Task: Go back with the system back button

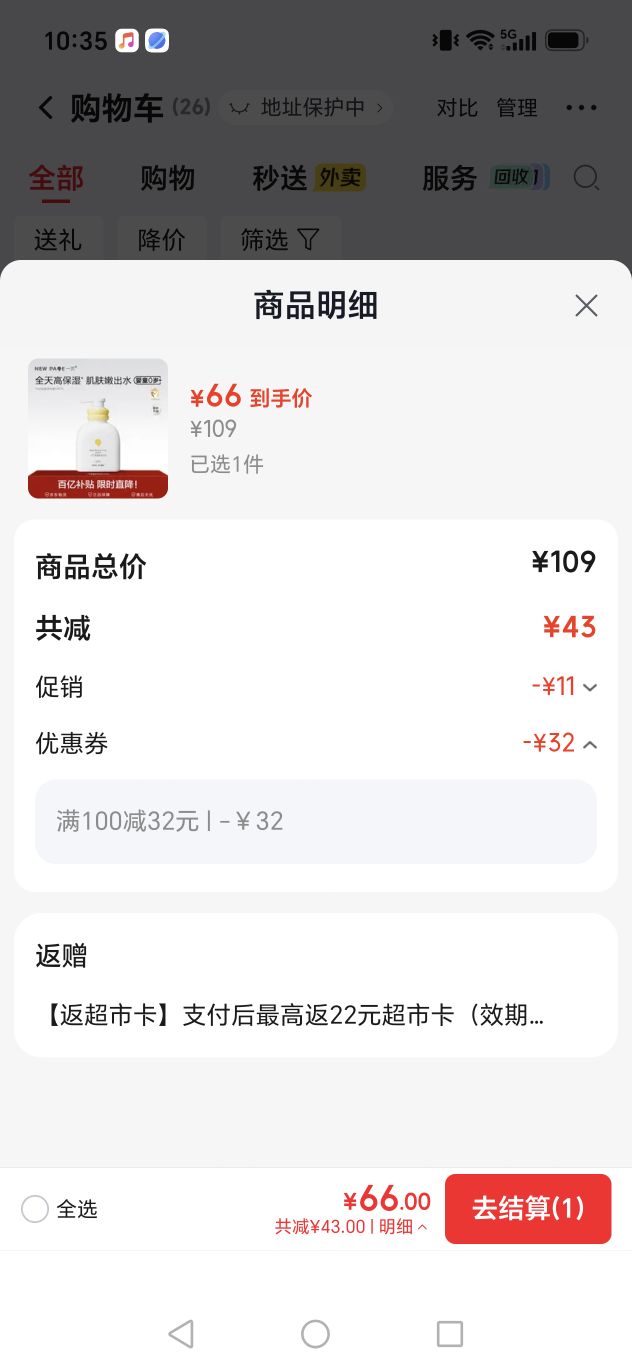Action: pyautogui.click(x=181, y=1333)
